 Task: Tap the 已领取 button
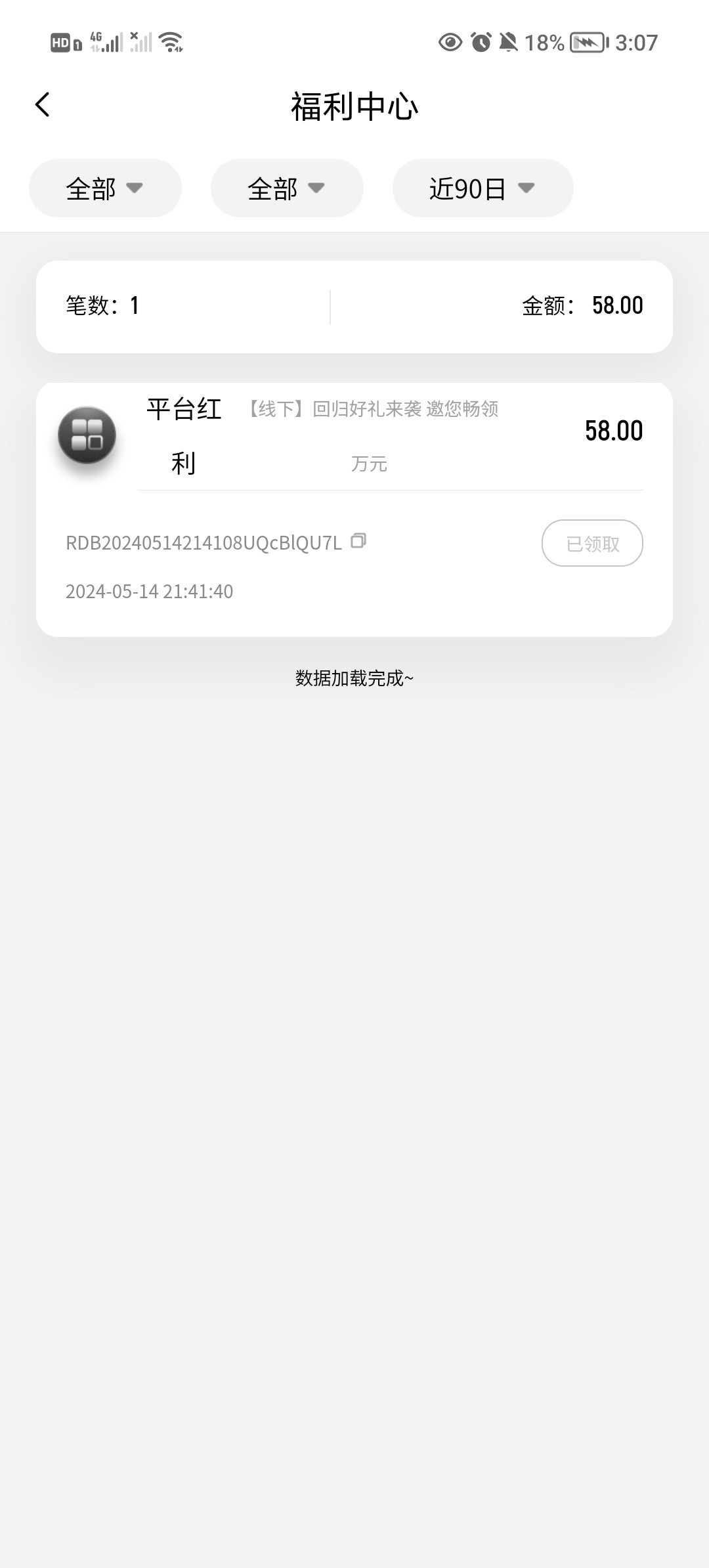click(x=591, y=544)
